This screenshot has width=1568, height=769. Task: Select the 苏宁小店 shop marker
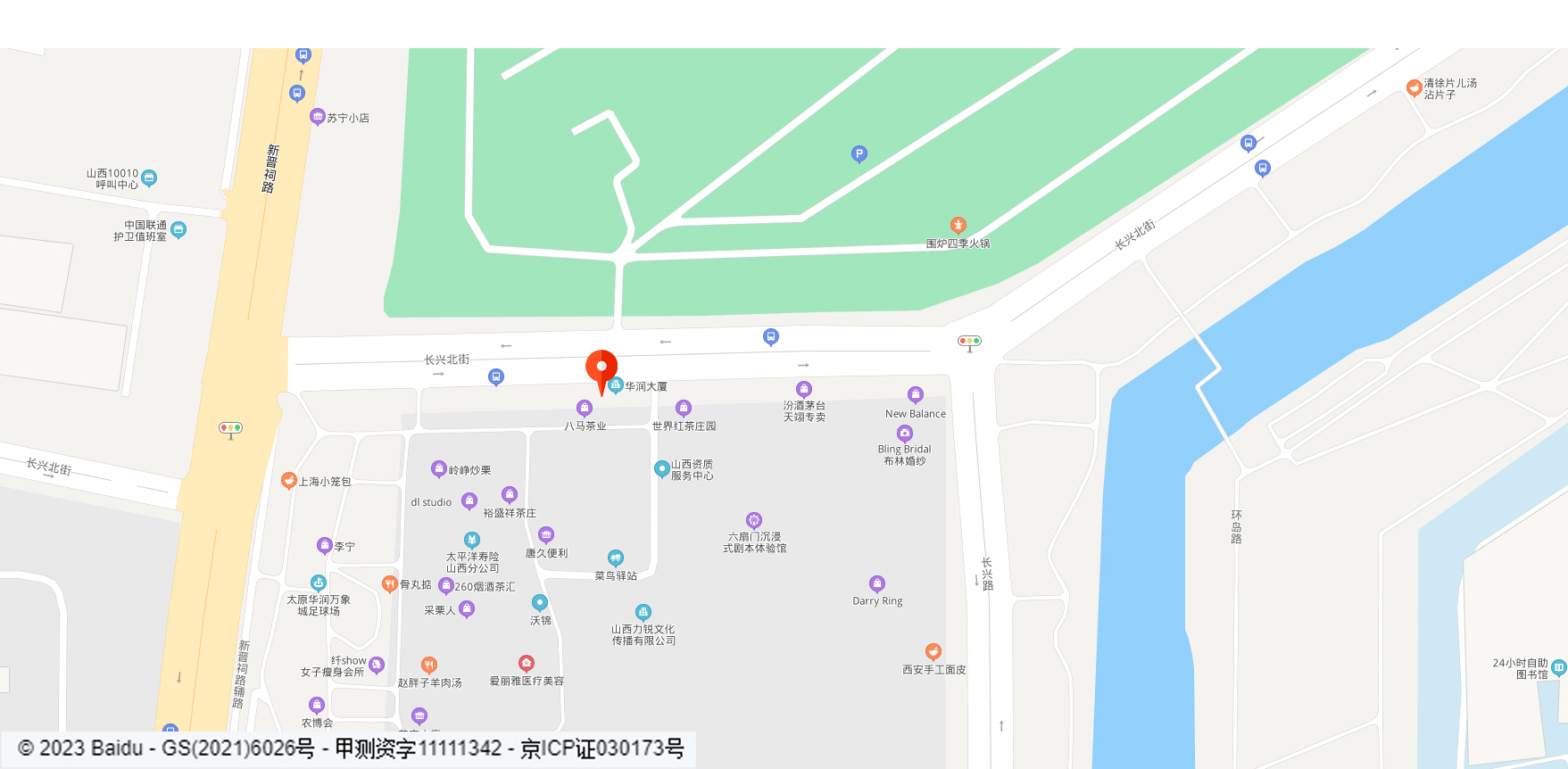[318, 117]
